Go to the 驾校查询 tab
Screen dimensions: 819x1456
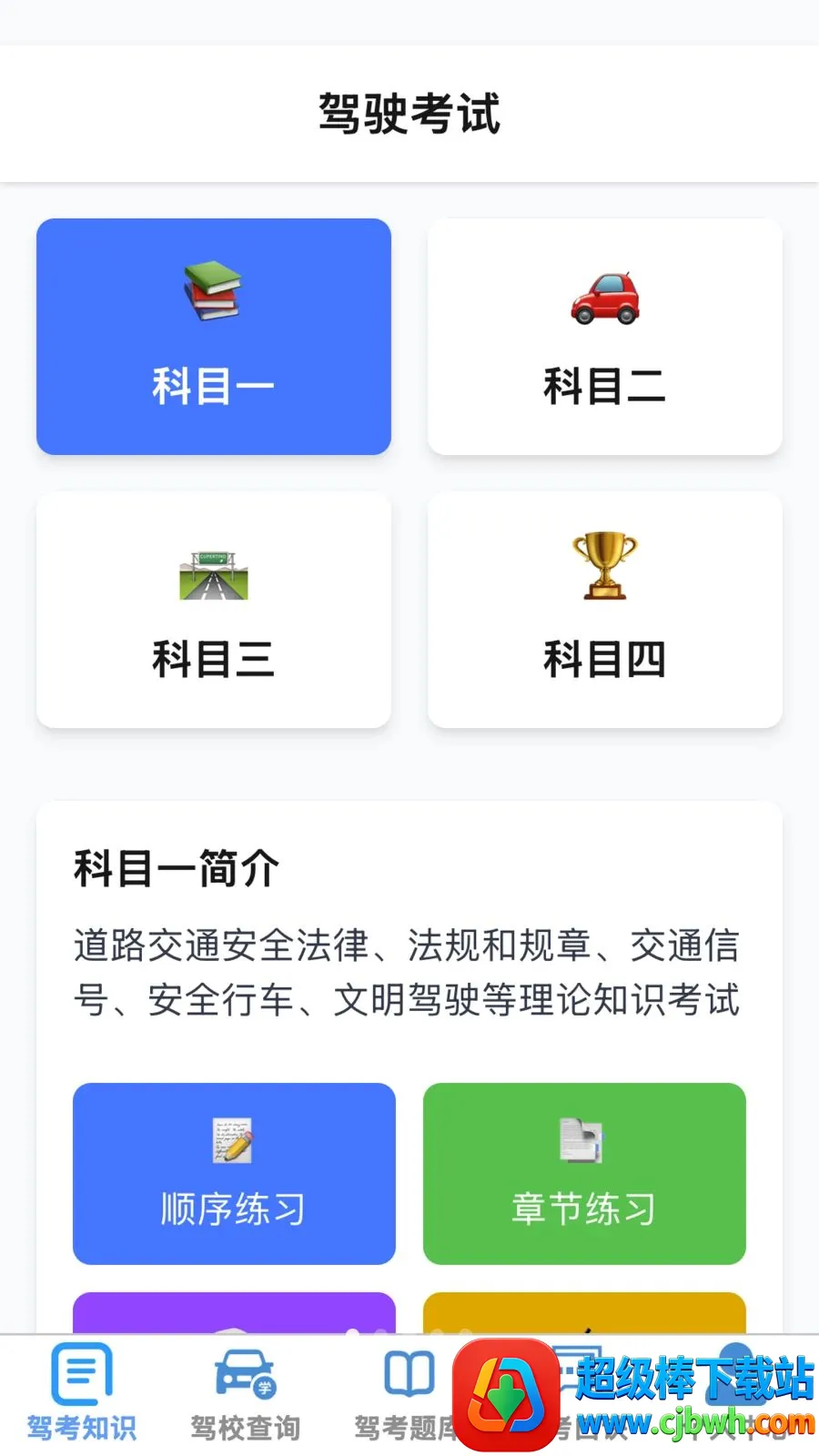246,1392
